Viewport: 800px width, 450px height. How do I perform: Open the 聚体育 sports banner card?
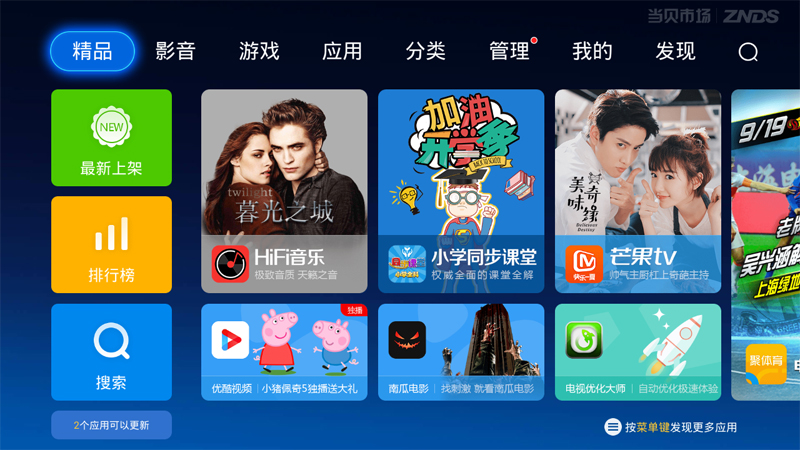(766, 245)
